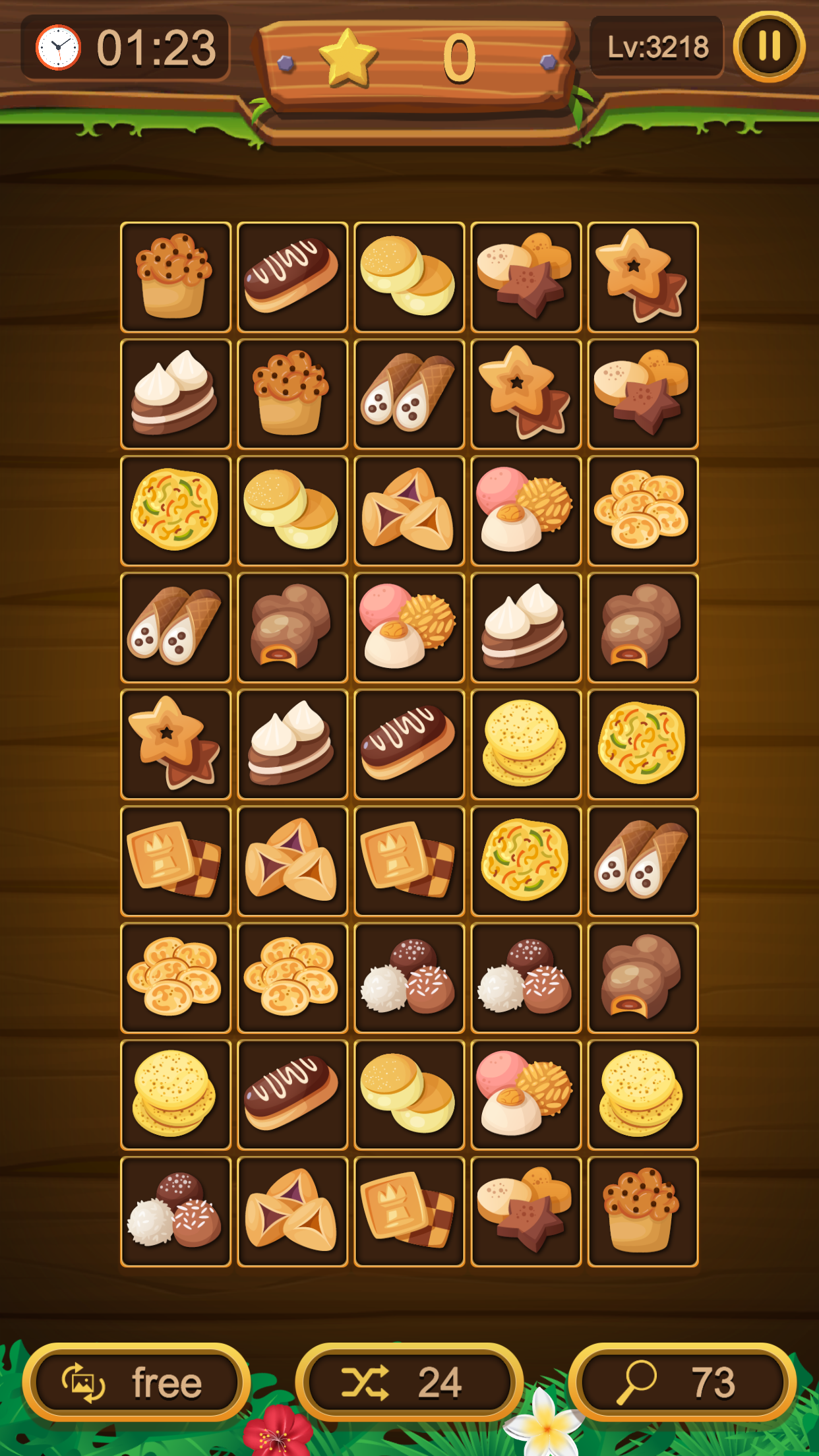Select the muffin tile in the bottom-right corner

coord(642,1211)
